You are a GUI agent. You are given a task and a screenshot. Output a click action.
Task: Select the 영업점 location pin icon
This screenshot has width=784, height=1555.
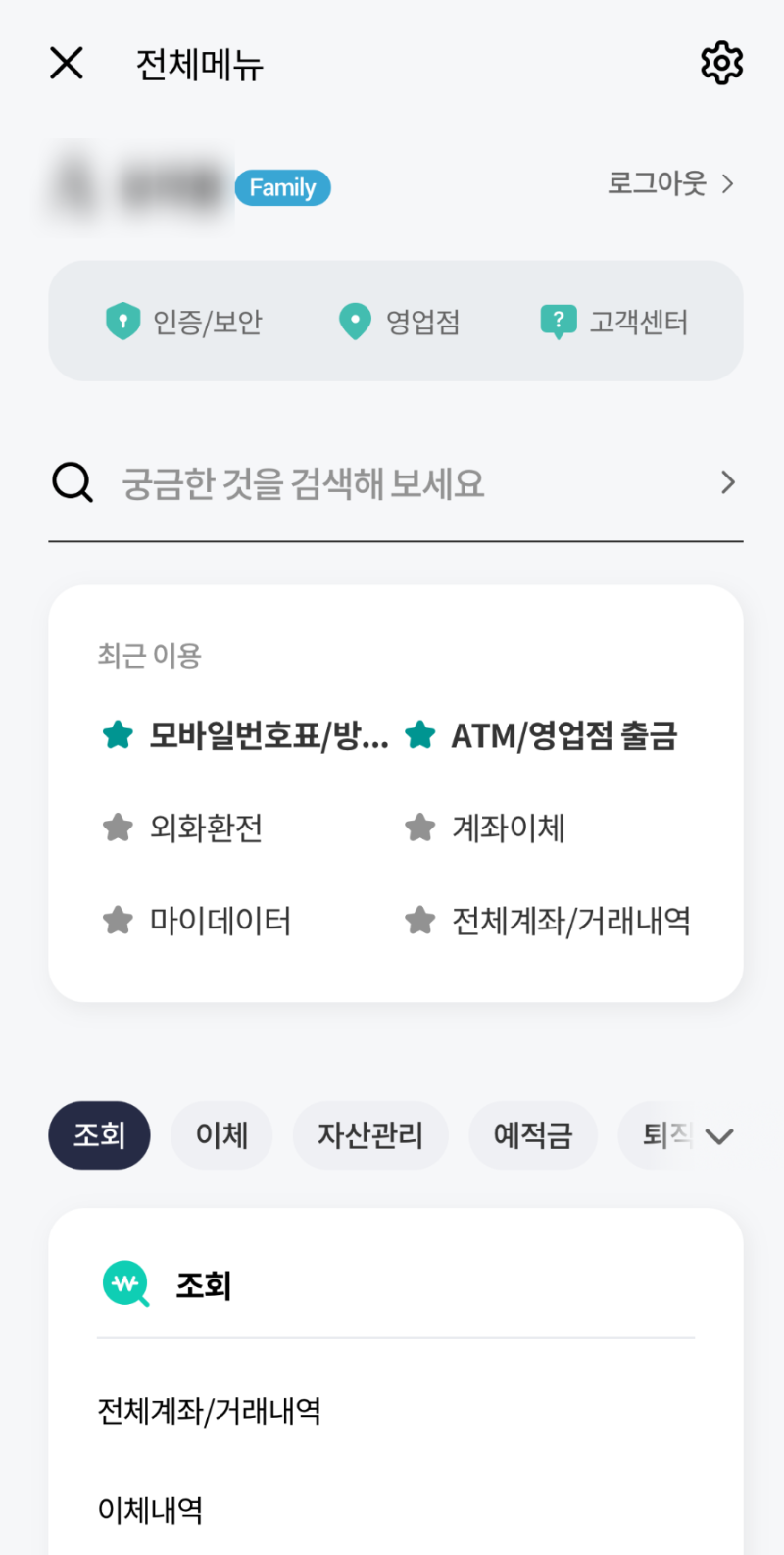[x=354, y=321]
